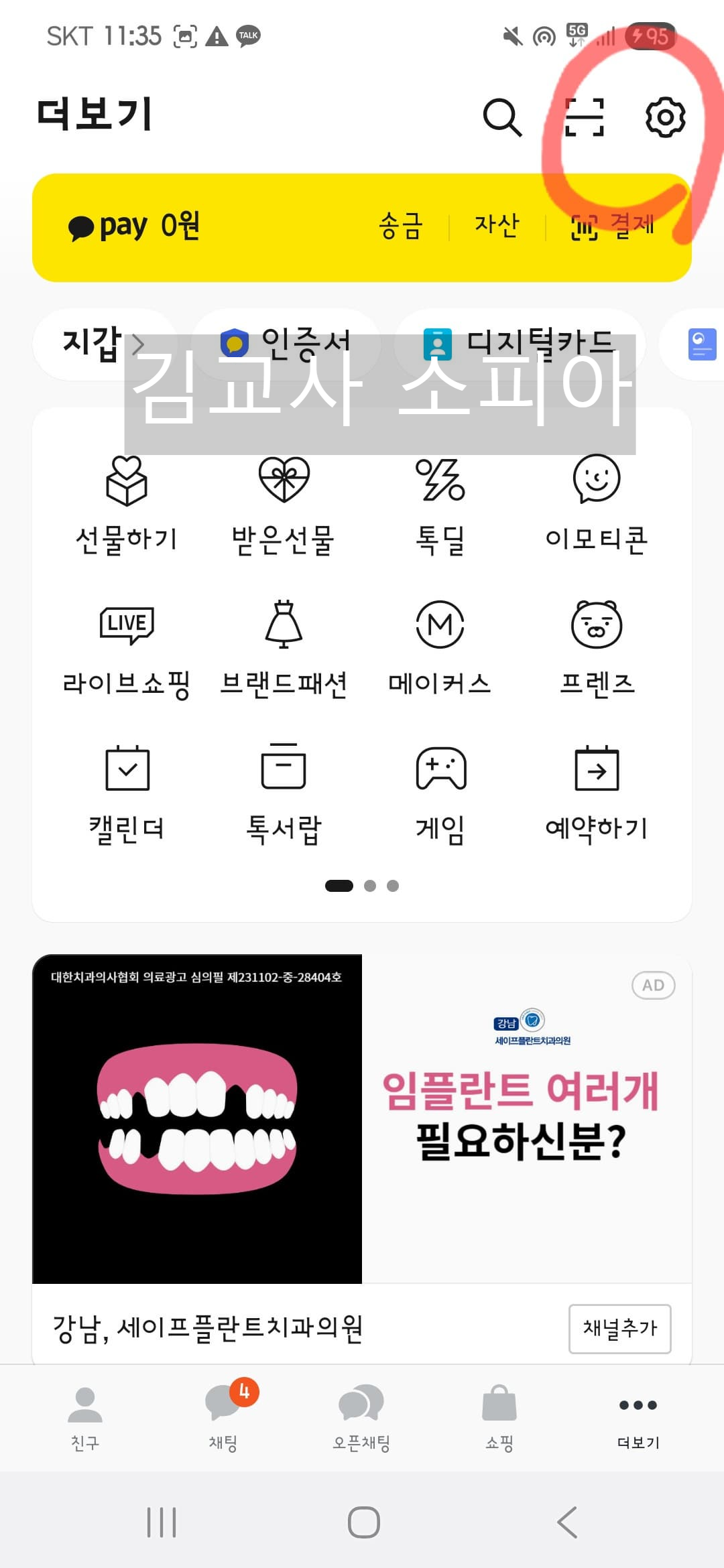Open the search magnifier icon
Image resolution: width=724 pixels, height=1568 pixels.
click(503, 117)
